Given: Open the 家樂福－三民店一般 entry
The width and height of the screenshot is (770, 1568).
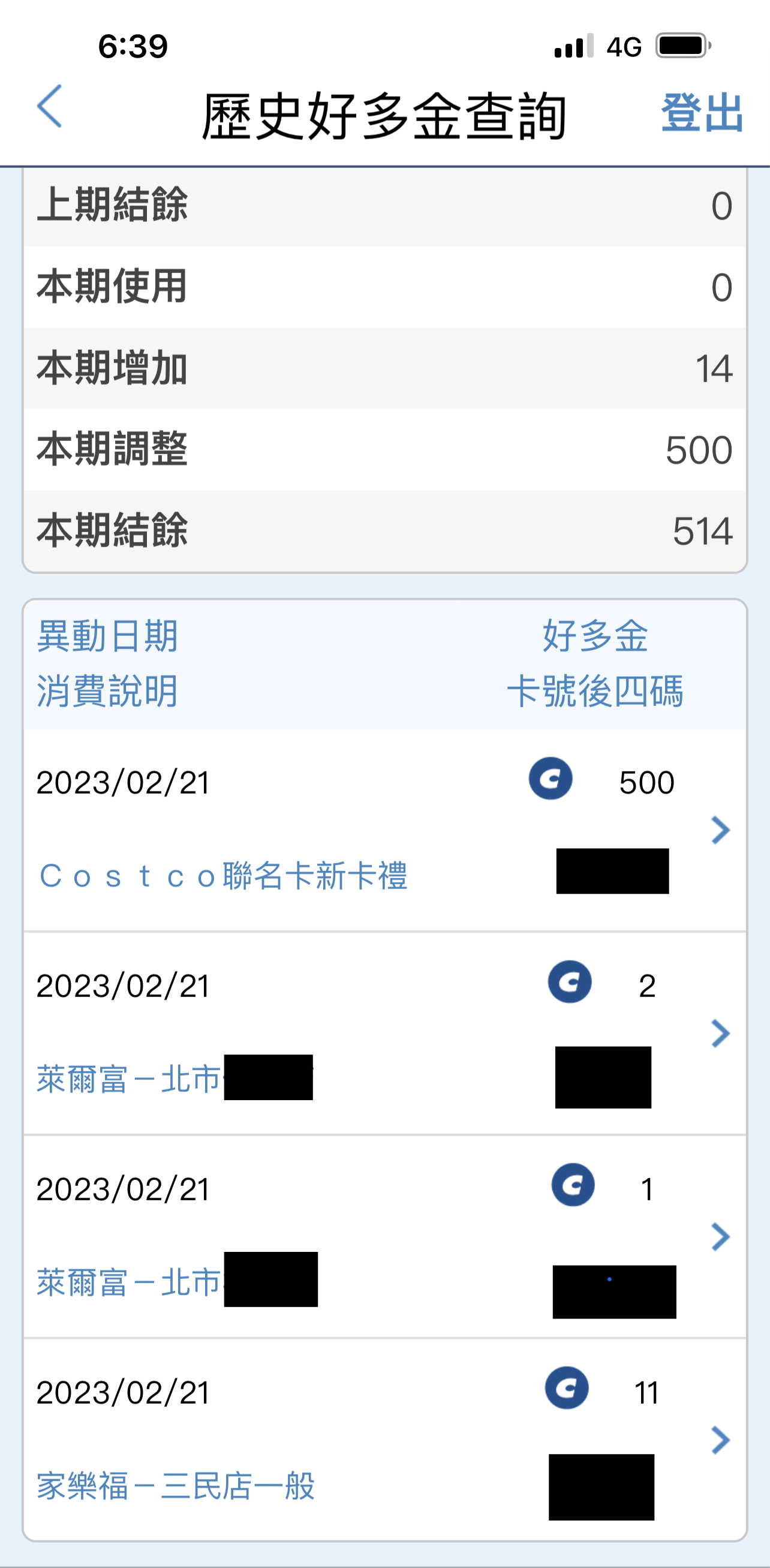Looking at the screenshot, I should [x=720, y=1440].
